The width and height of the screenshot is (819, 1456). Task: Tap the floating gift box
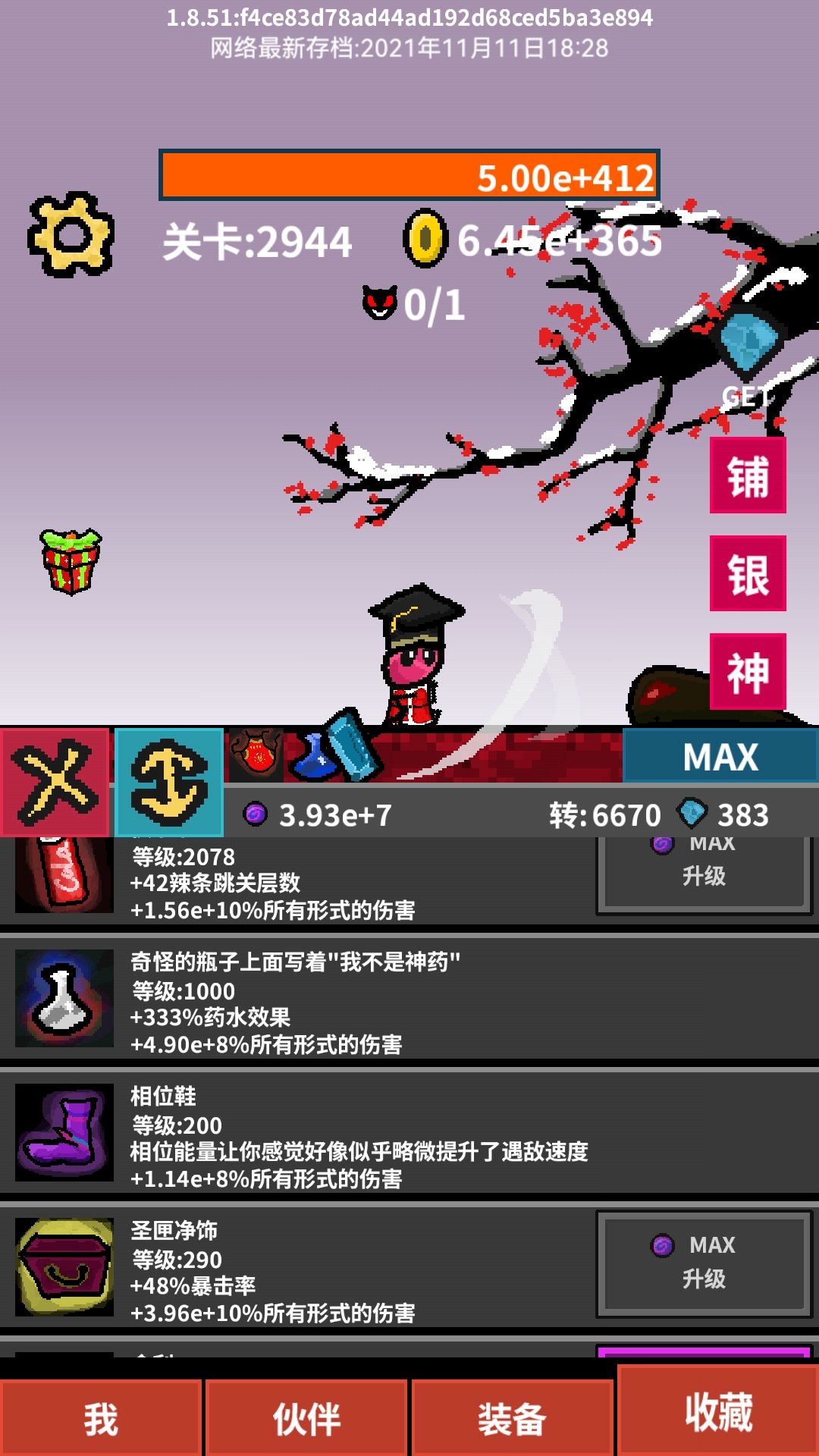[71, 561]
